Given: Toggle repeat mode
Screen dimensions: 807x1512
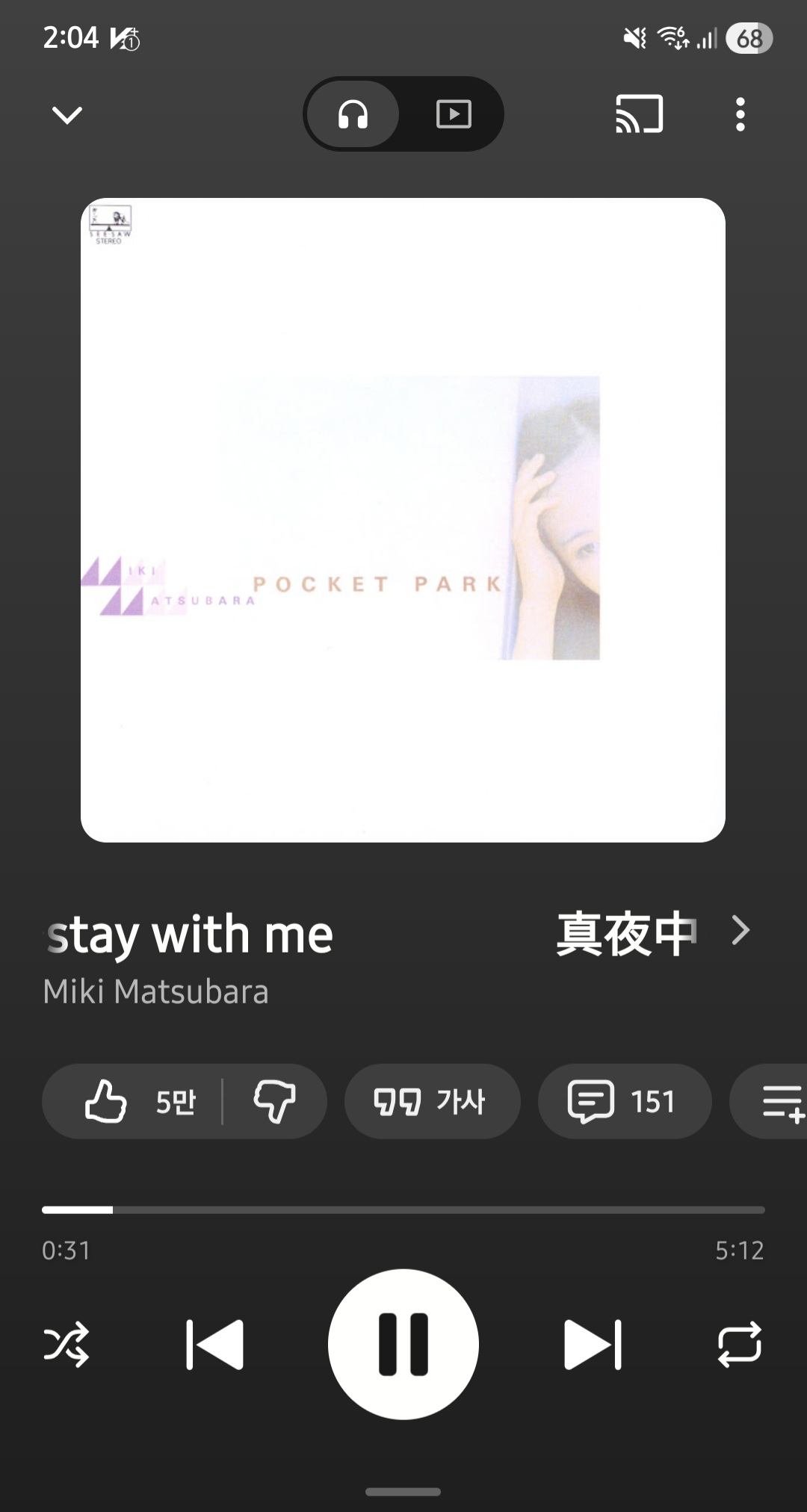Looking at the screenshot, I should click(740, 1345).
